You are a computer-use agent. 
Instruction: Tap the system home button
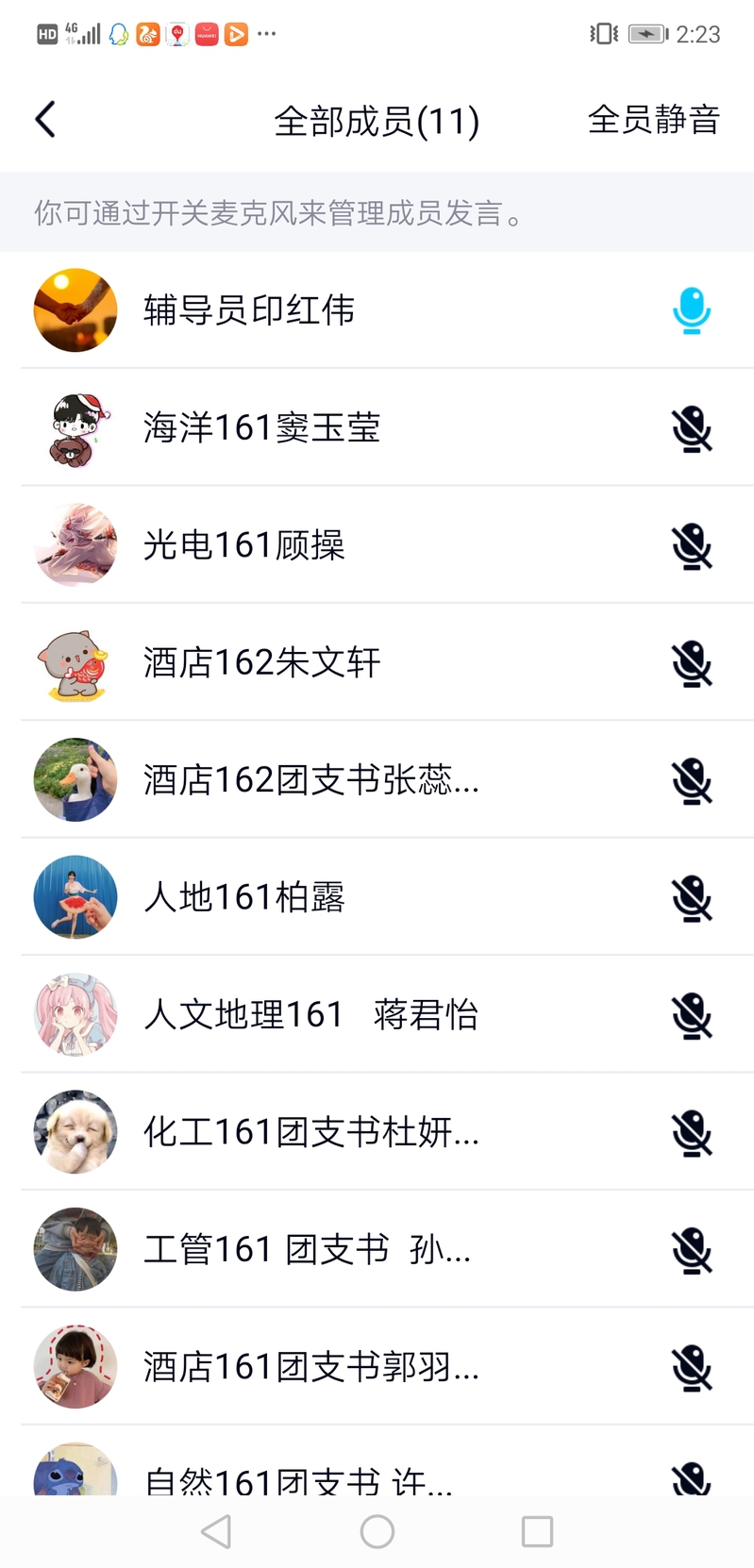(x=377, y=1531)
